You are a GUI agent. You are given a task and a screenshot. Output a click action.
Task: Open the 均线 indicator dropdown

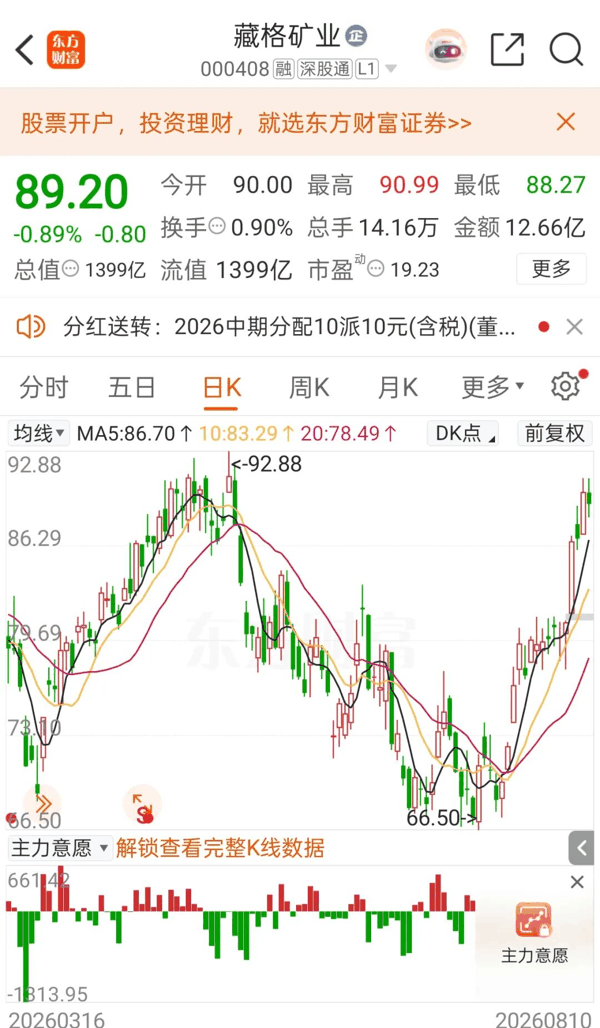pyautogui.click(x=39, y=433)
